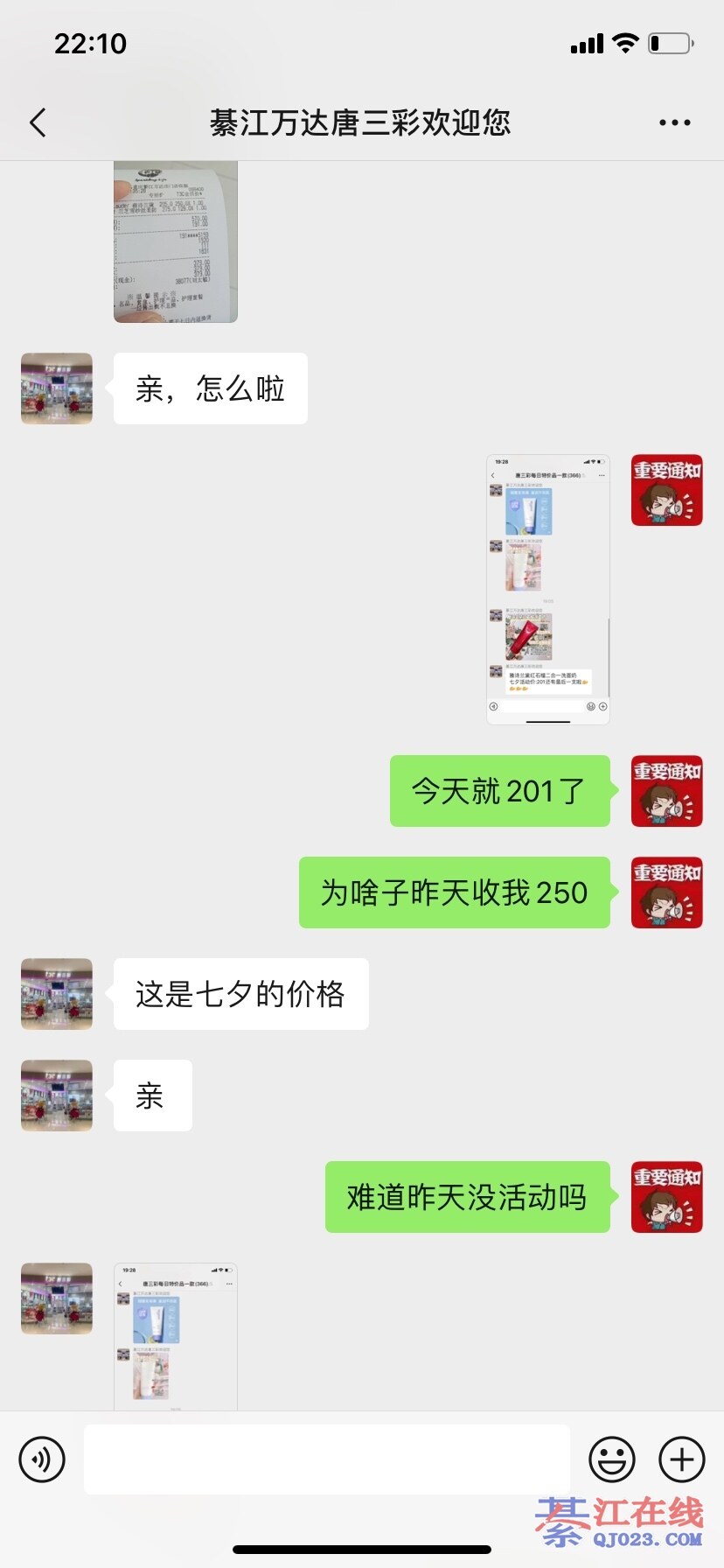The height and width of the screenshot is (1568, 724).
Task: Open the emoji sticker panel
Action: tap(611, 1459)
